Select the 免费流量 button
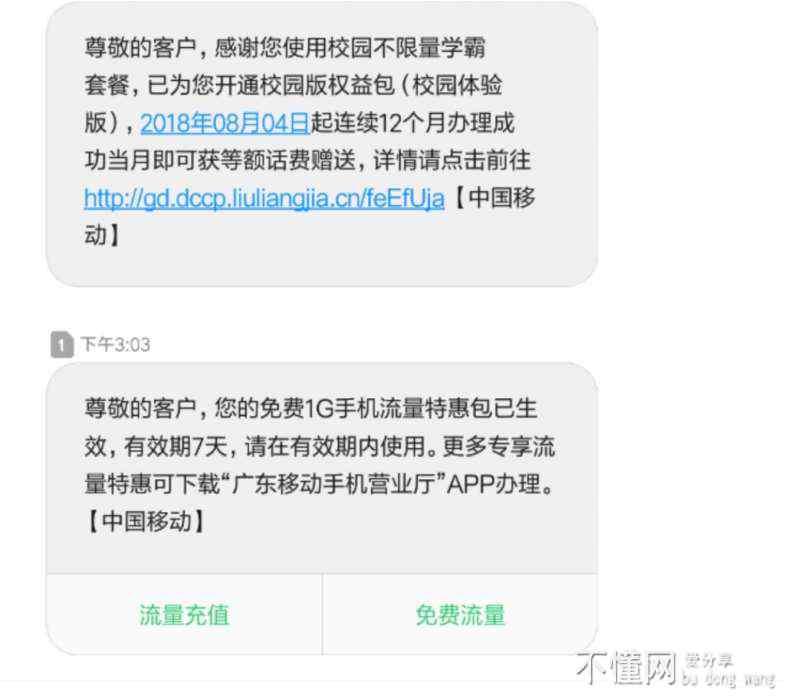Viewport: 785px width, 700px height. click(460, 614)
